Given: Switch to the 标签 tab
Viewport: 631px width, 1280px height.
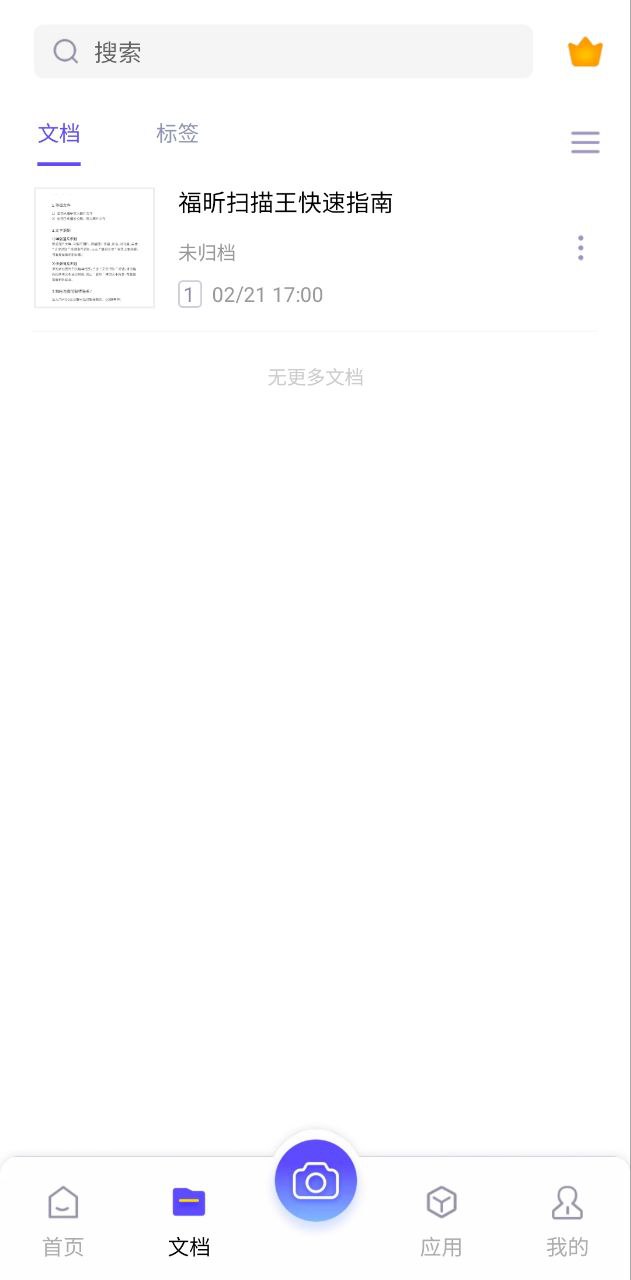Looking at the screenshot, I should point(177,134).
